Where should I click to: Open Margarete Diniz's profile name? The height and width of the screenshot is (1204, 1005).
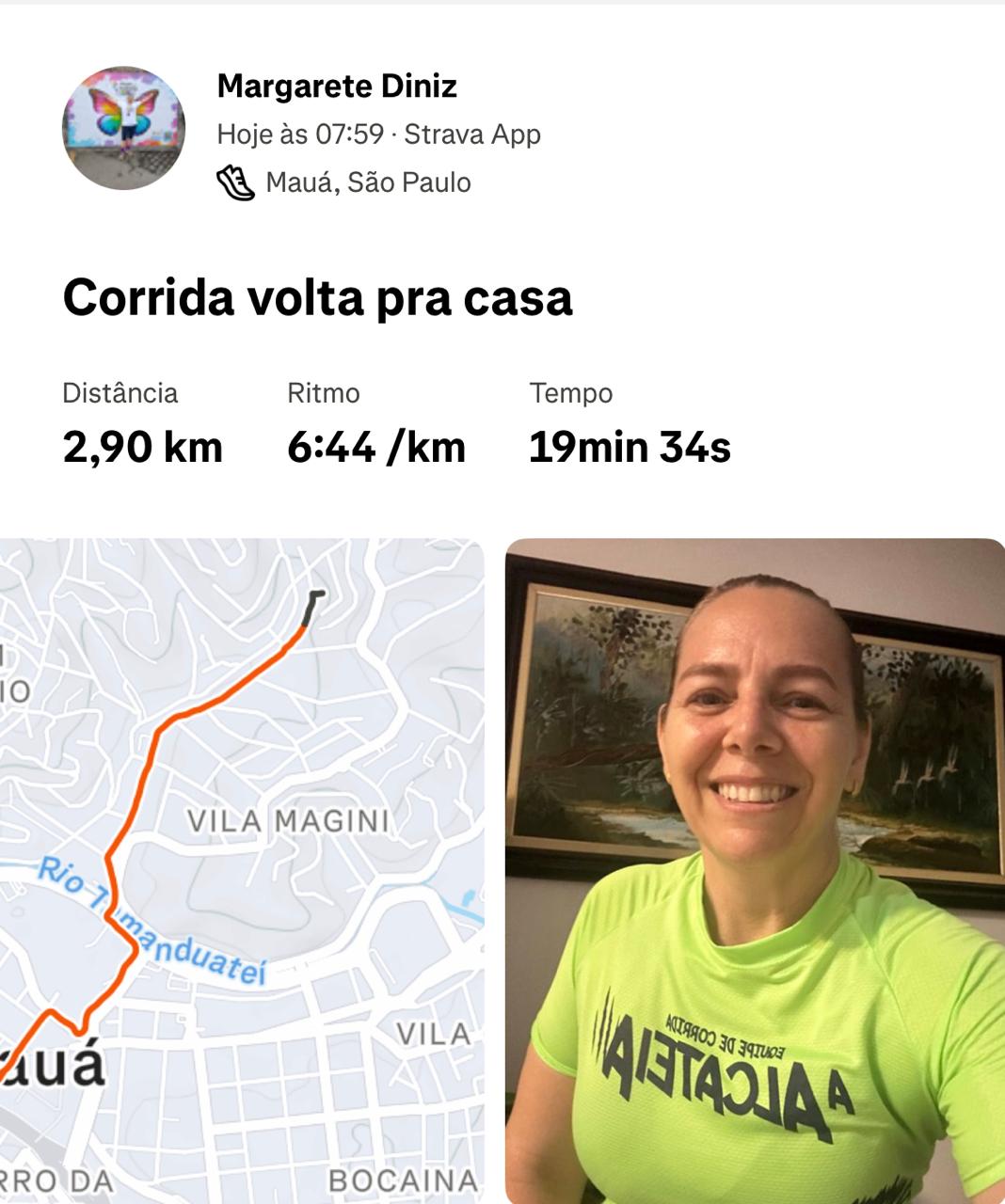[x=337, y=87]
